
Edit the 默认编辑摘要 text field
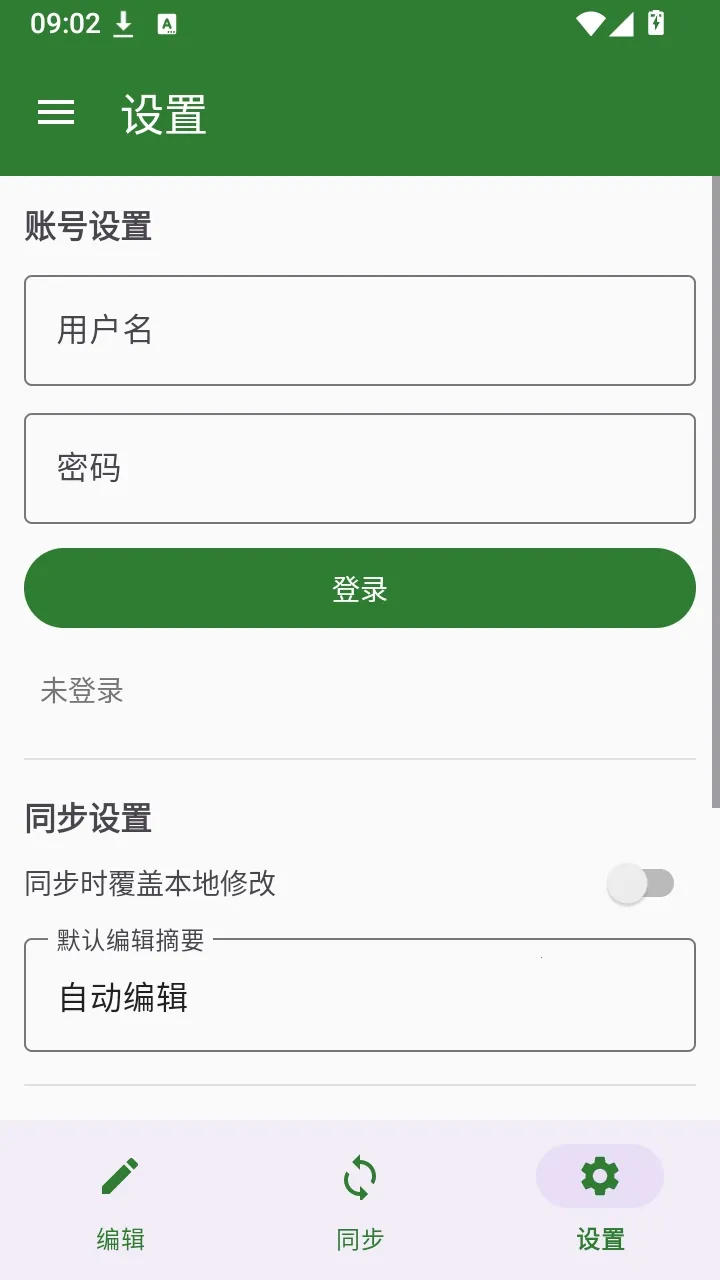[x=360, y=995]
